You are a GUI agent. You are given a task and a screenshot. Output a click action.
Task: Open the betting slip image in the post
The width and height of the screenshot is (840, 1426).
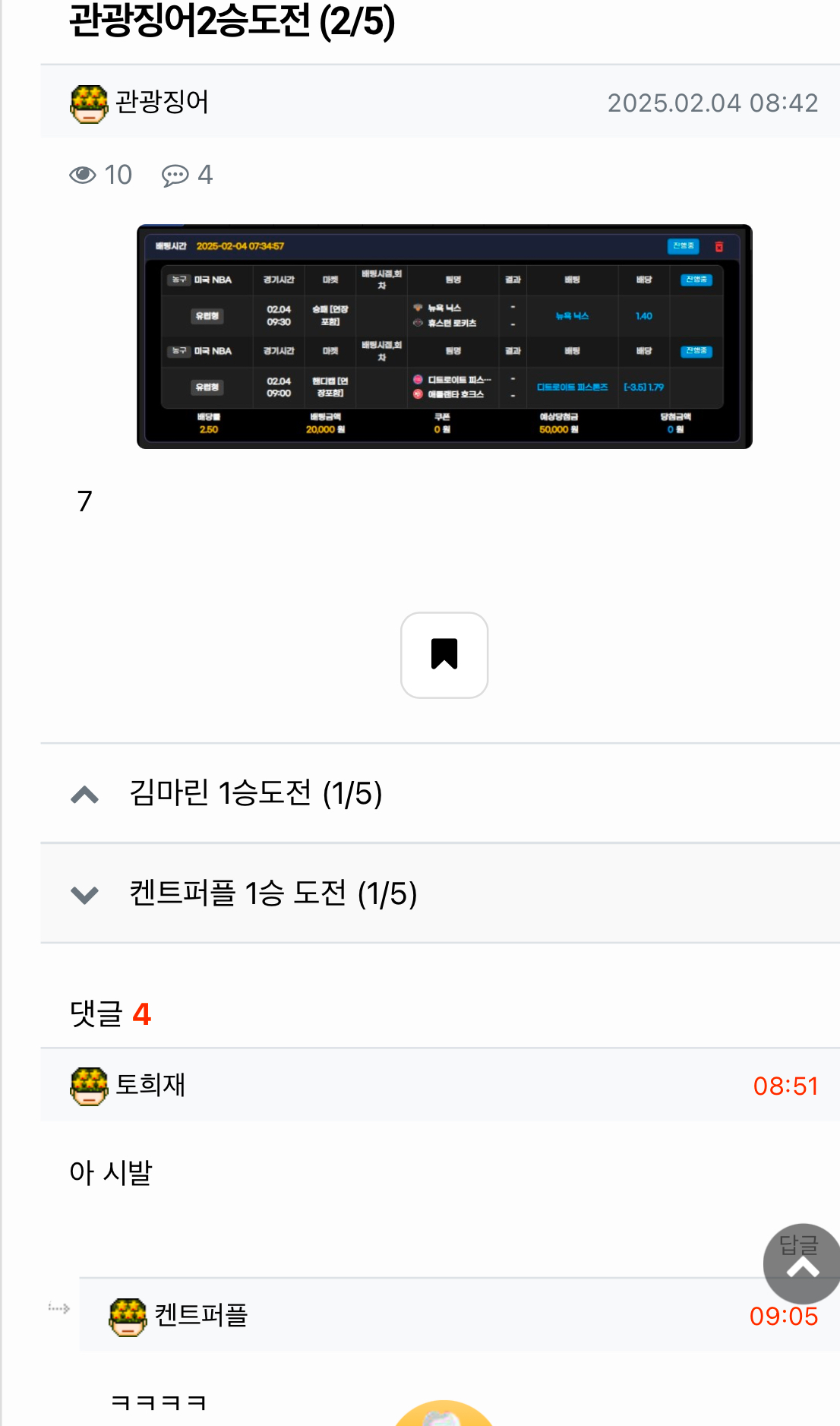[444, 337]
